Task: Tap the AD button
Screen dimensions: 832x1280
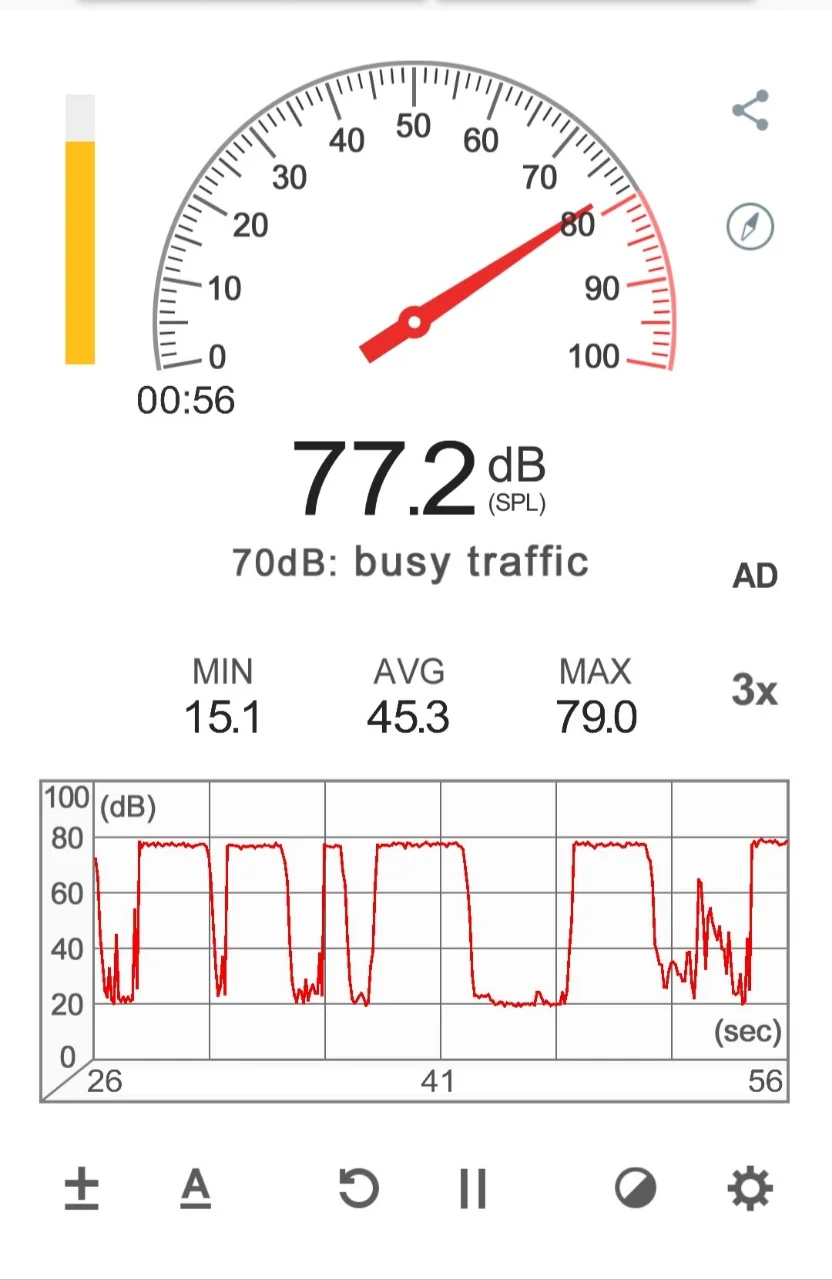Action: (x=755, y=576)
